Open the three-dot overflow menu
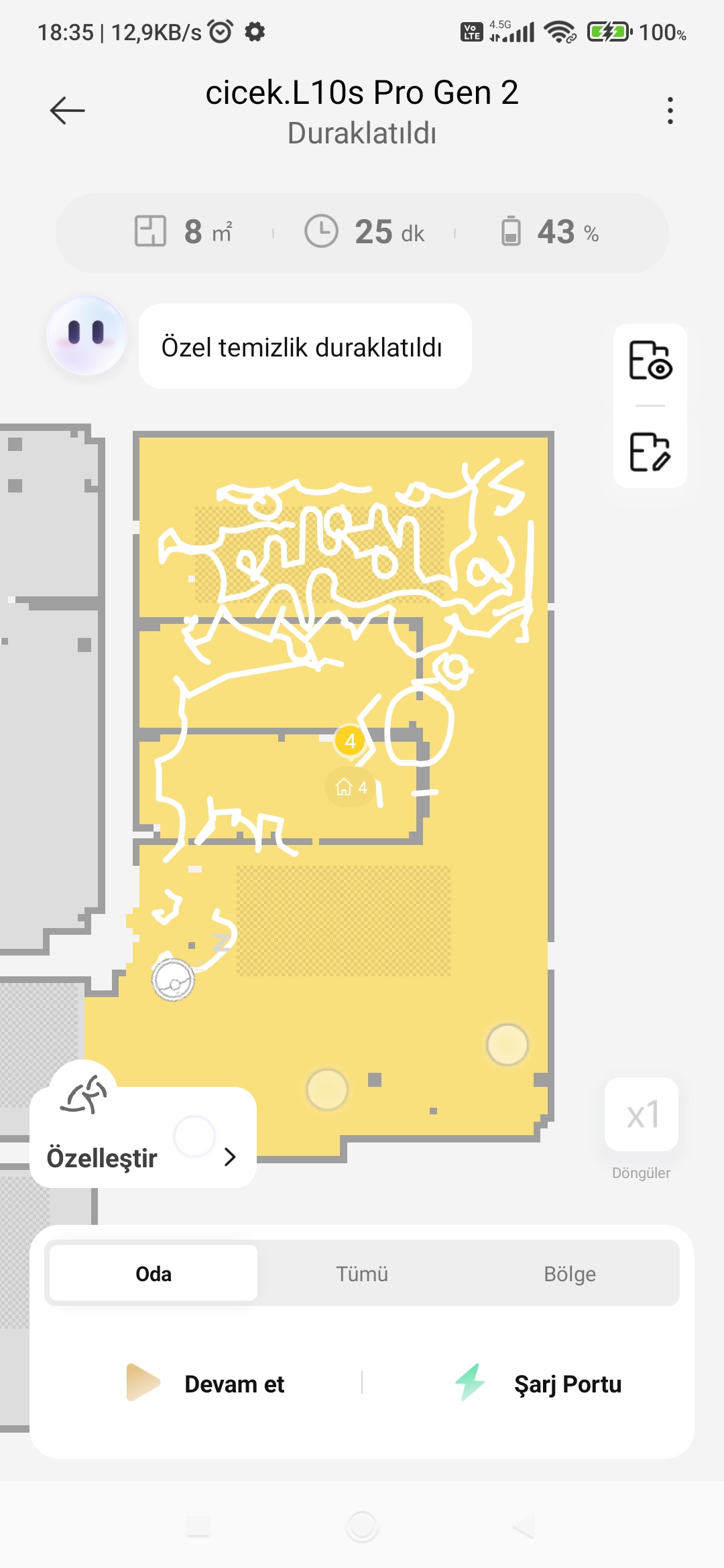 (x=670, y=111)
